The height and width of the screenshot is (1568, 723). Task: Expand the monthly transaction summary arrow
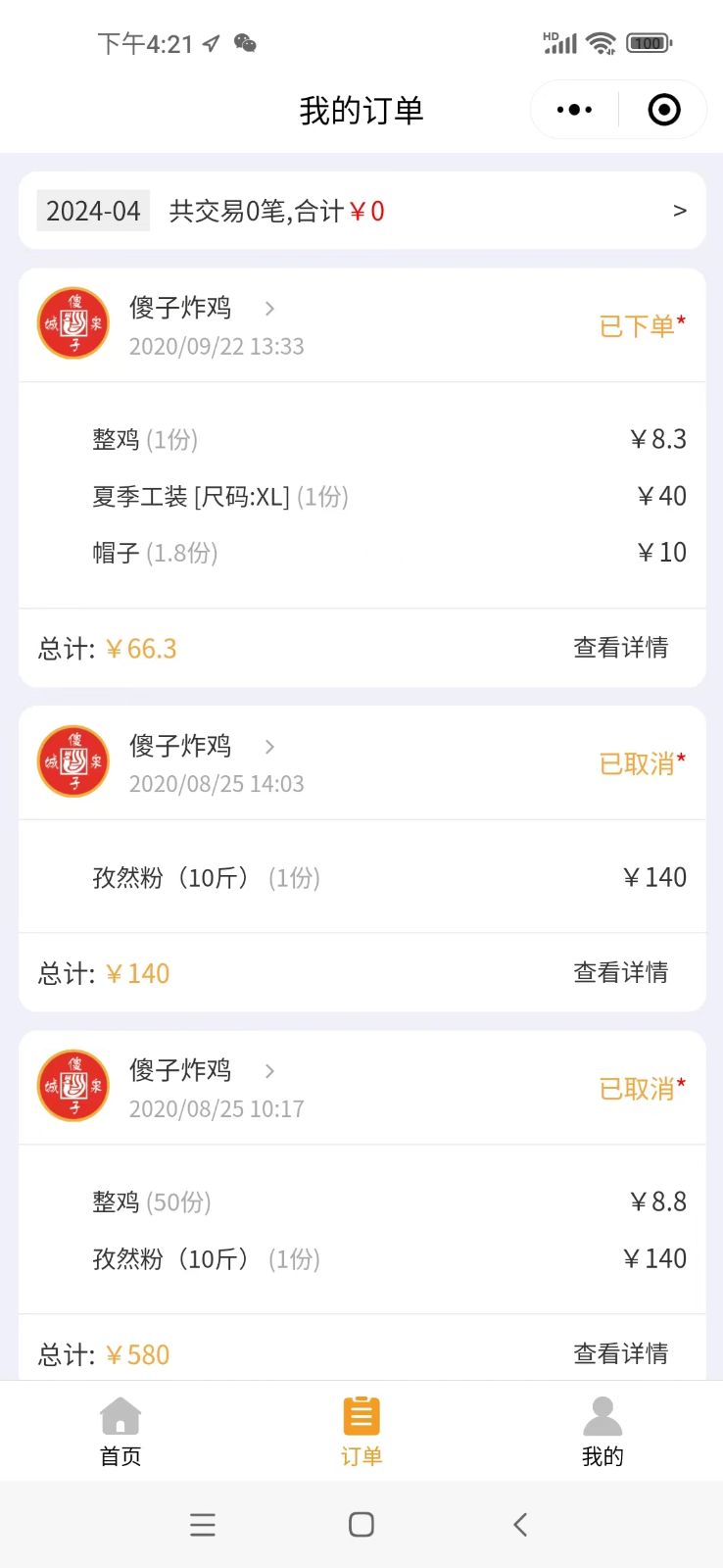(x=680, y=211)
